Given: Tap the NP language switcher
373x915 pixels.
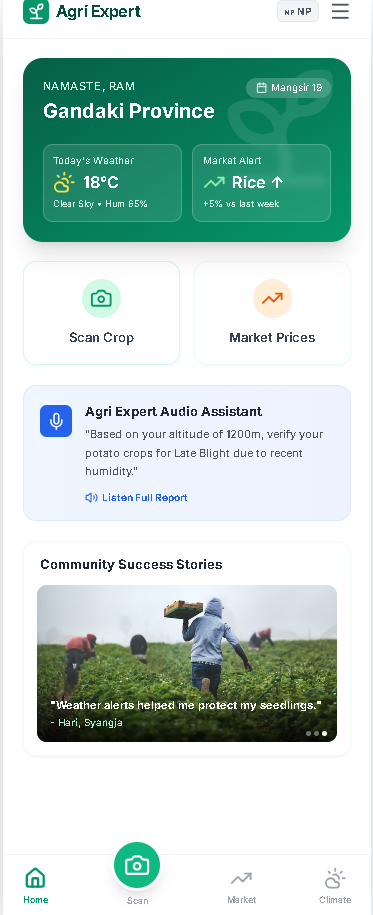Looking at the screenshot, I should click(298, 12).
